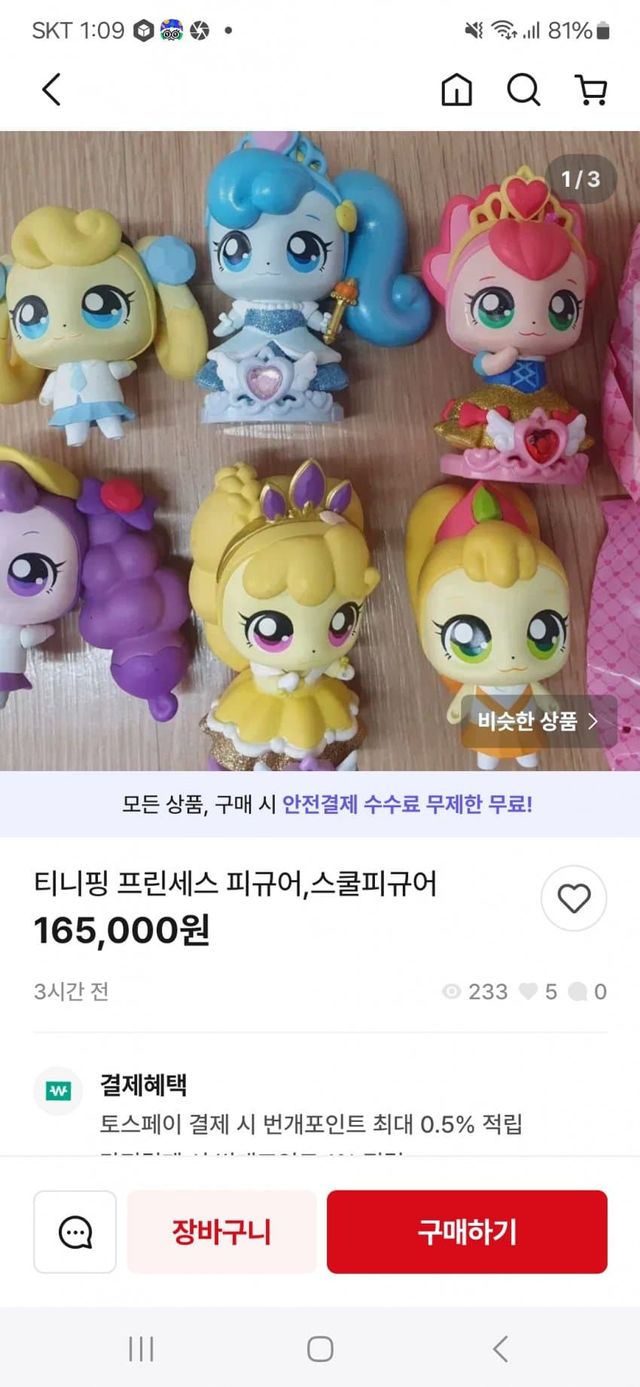Add this item to favorites with heart
Viewport: 640px width, 1387px height.
pyautogui.click(x=574, y=899)
